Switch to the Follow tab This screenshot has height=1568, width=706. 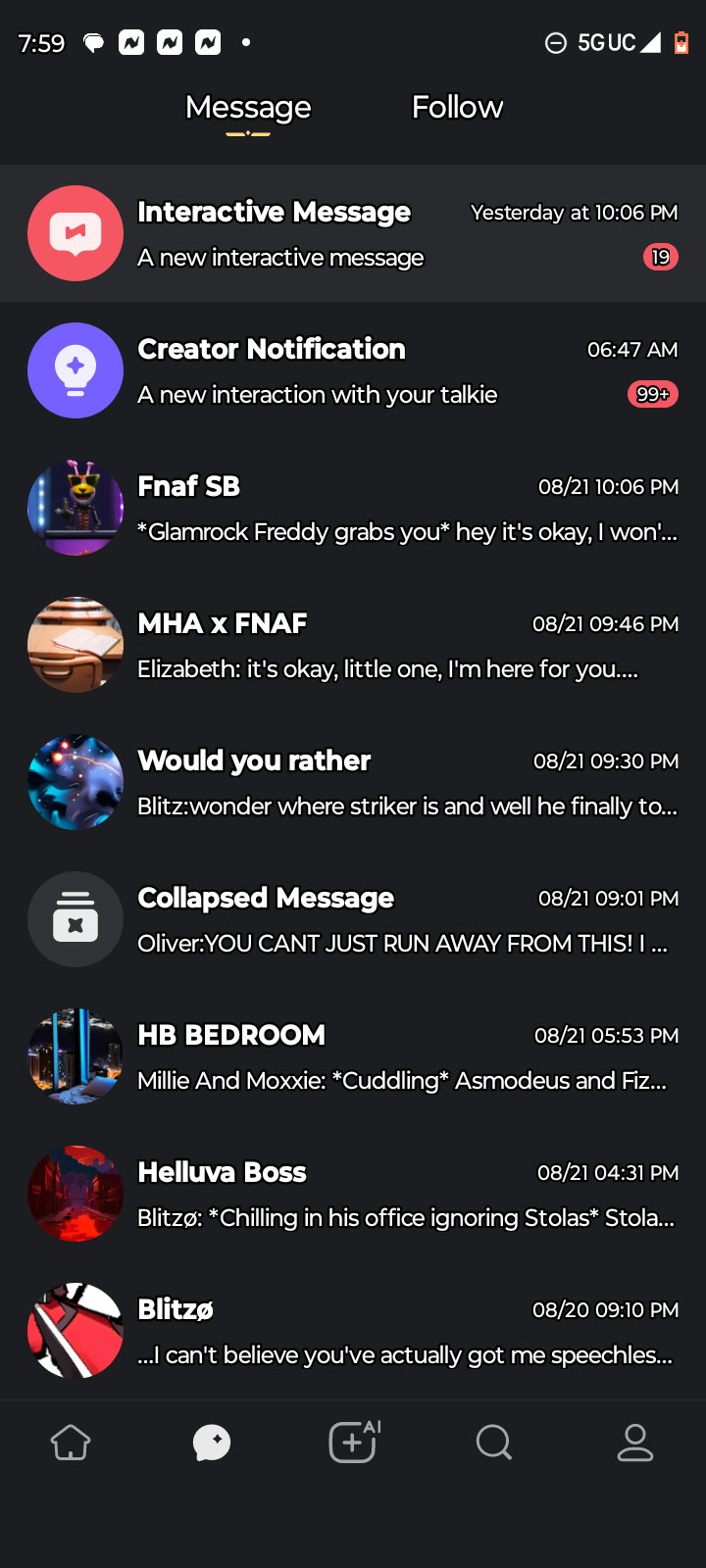[457, 107]
